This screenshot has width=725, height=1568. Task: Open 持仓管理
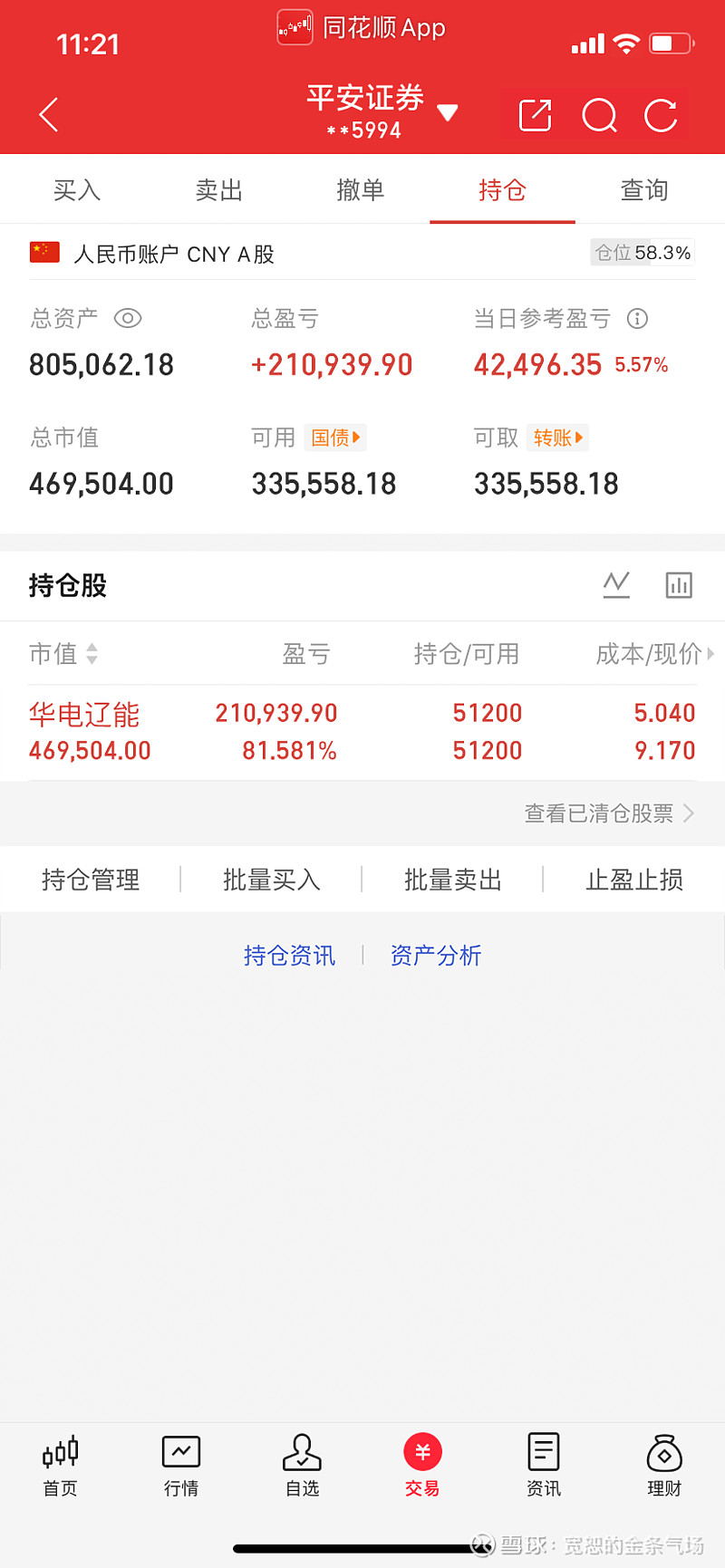coord(91,880)
